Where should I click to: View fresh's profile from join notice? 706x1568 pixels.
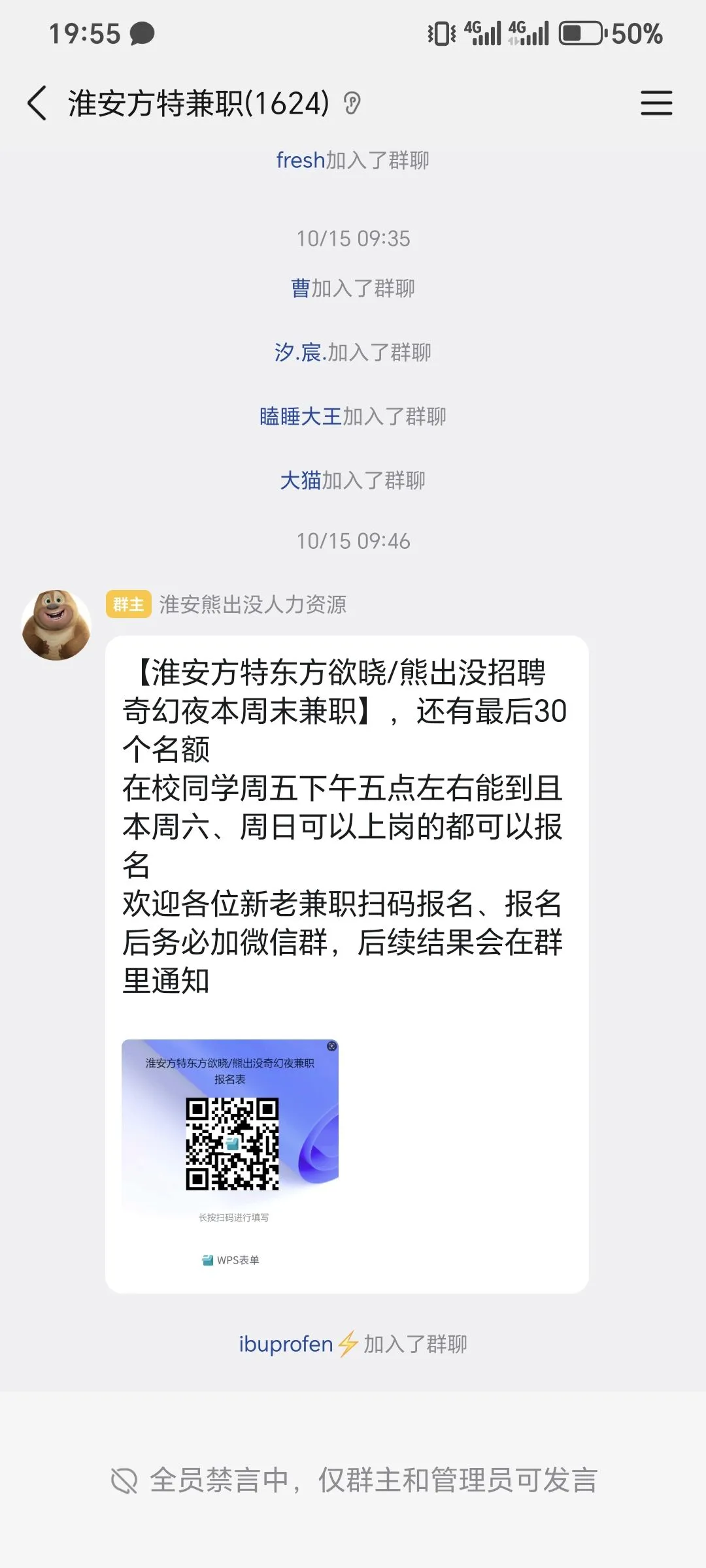click(x=300, y=160)
